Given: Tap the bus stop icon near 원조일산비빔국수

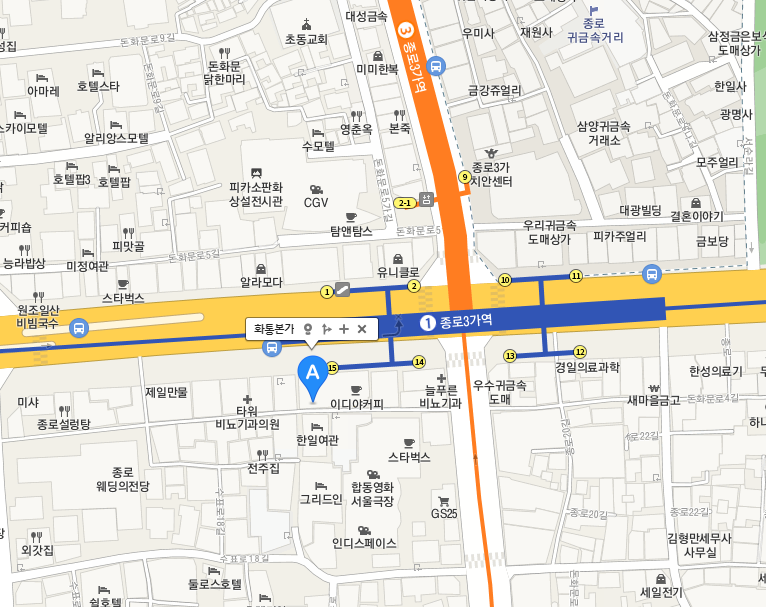Looking at the screenshot, I should click(x=80, y=326).
